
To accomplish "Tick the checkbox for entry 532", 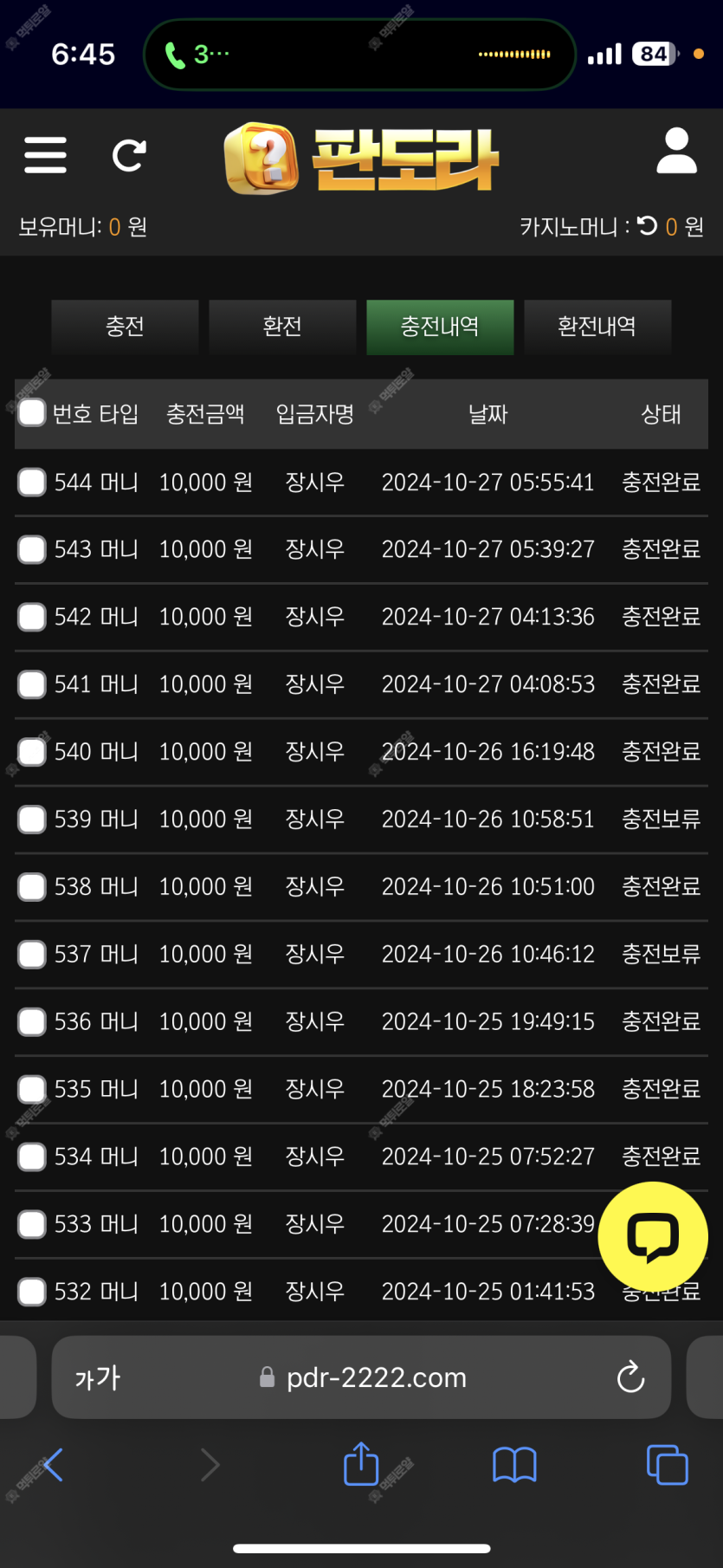I will (x=32, y=1292).
